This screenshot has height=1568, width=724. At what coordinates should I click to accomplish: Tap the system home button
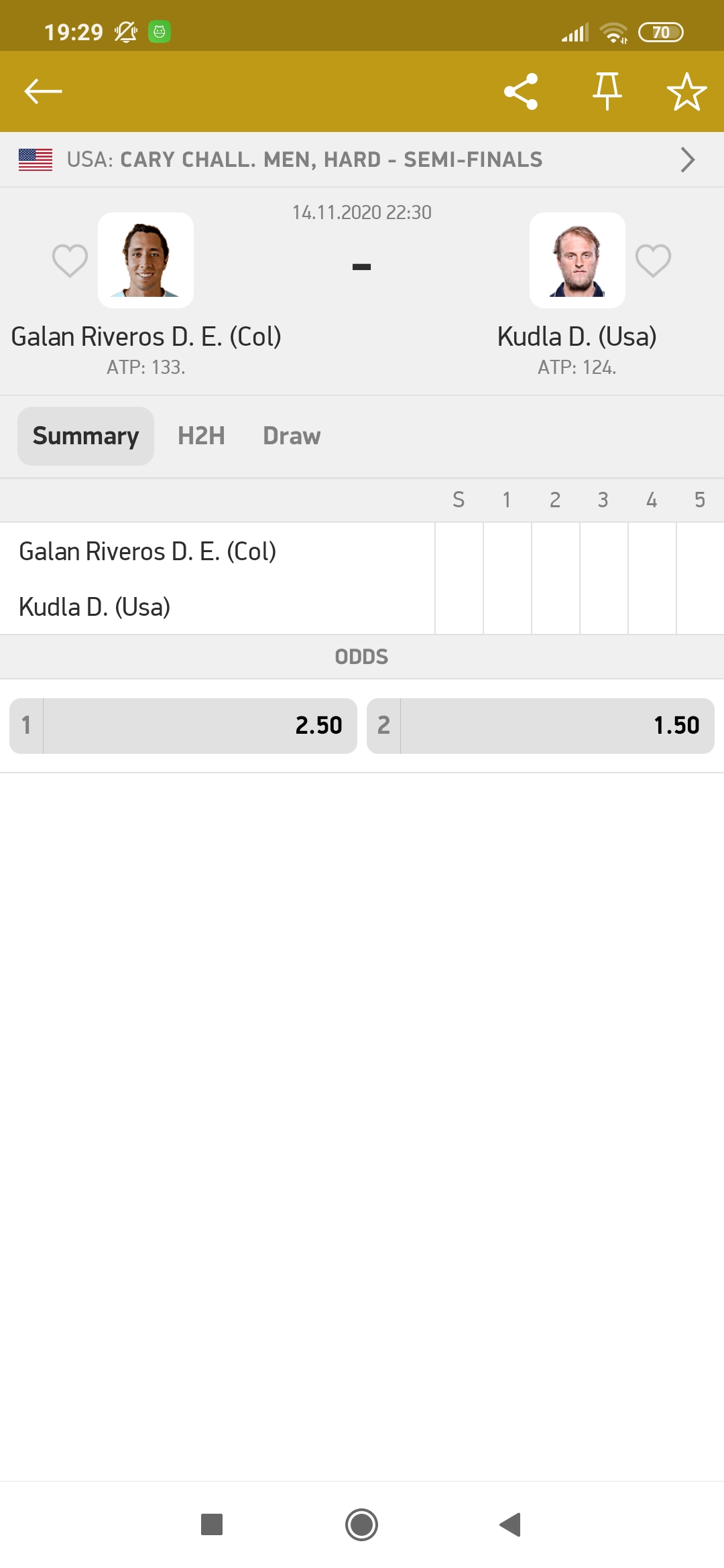pos(361,1524)
